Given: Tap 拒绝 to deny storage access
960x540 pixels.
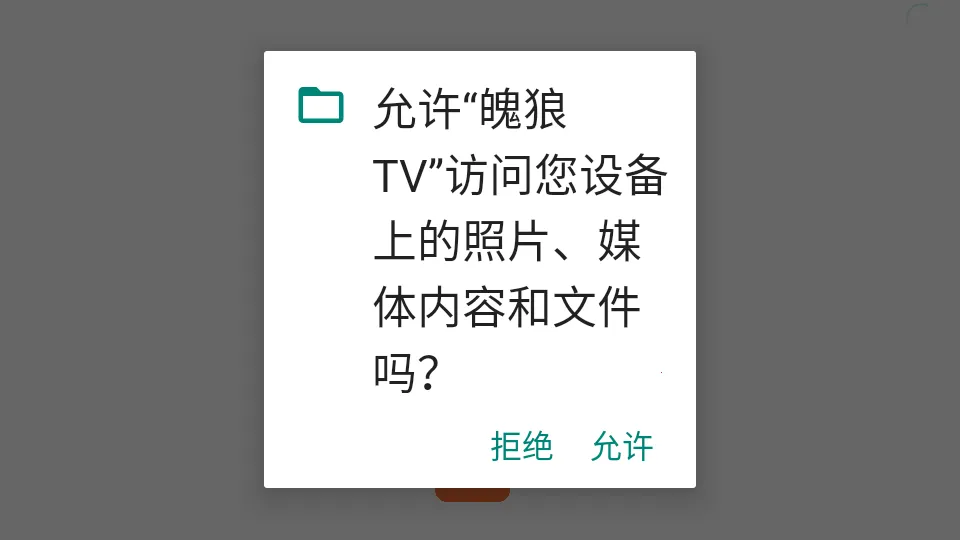Looking at the screenshot, I should click(521, 446).
